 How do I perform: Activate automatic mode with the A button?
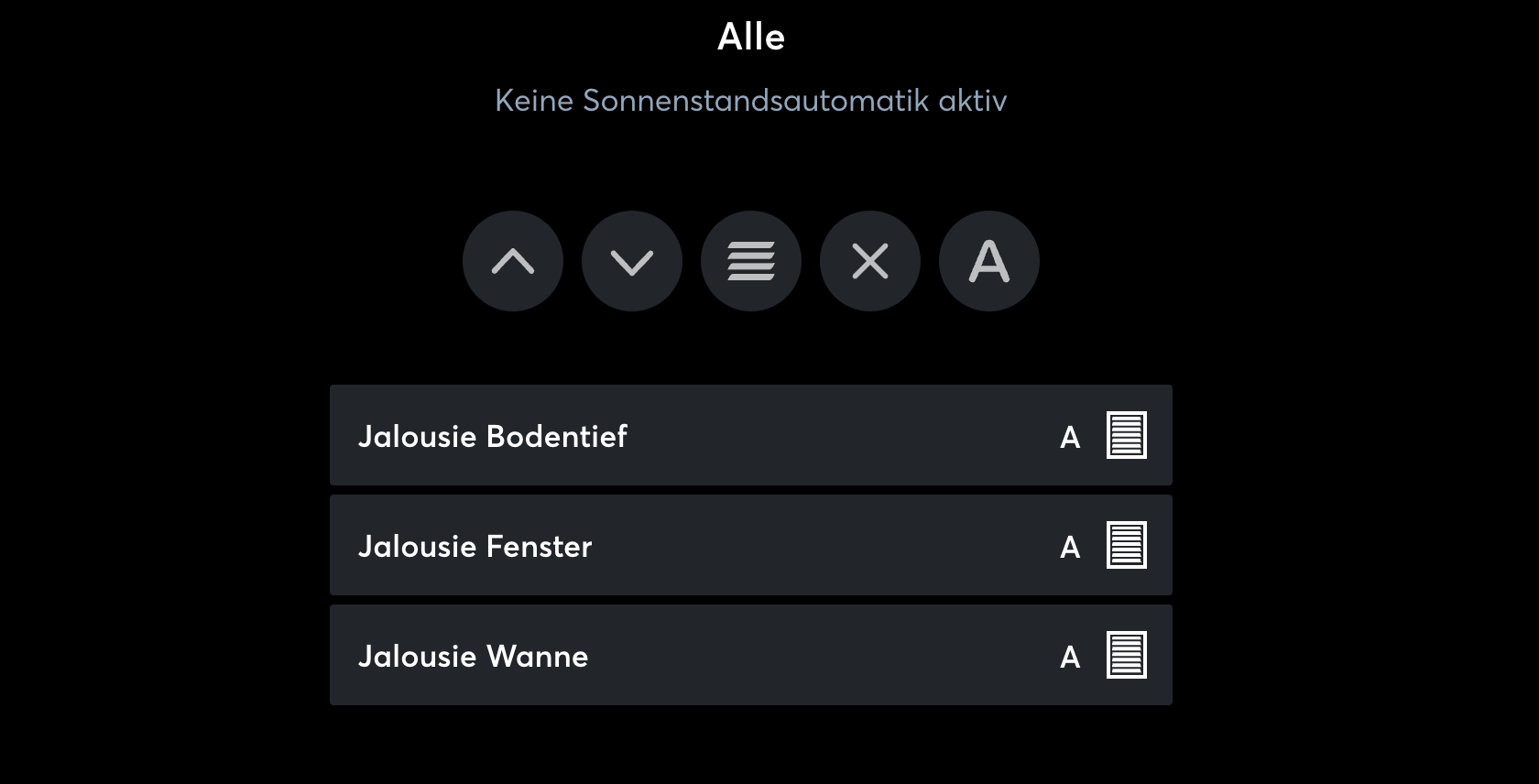tap(988, 261)
